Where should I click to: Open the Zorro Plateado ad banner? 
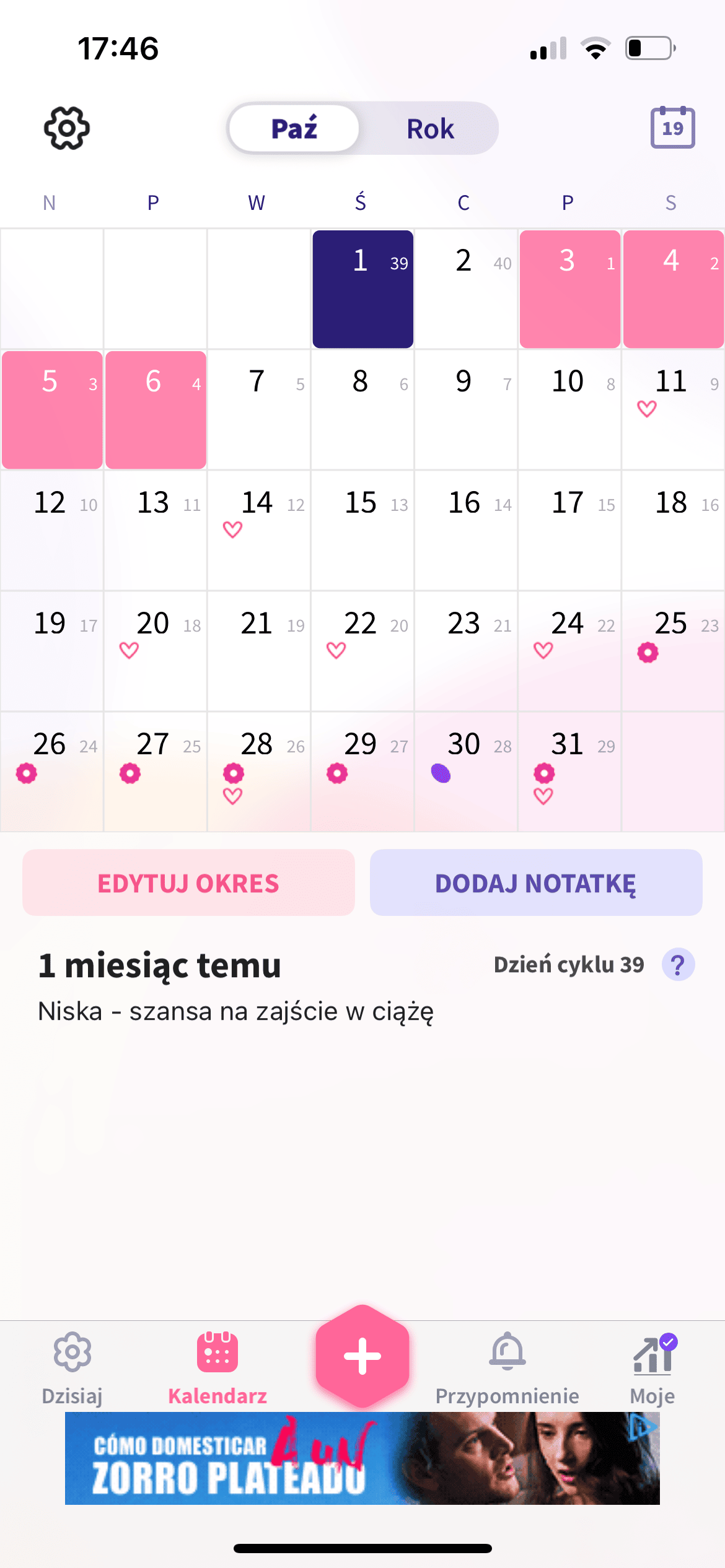coord(362,1458)
